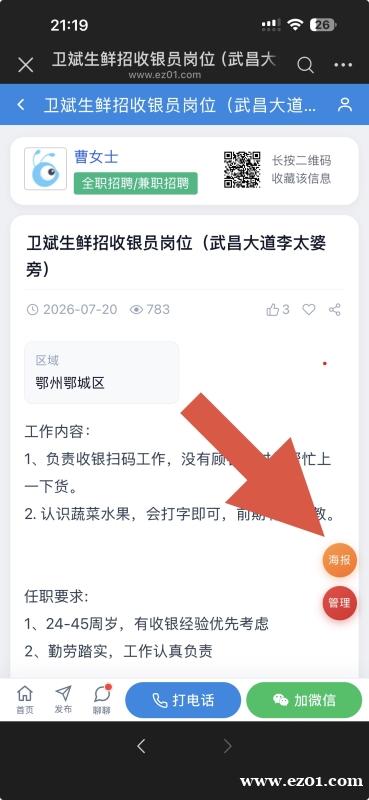Image resolution: width=369 pixels, height=800 pixels.
Task: Go back using the blue header arrow
Action: (x=21, y=105)
